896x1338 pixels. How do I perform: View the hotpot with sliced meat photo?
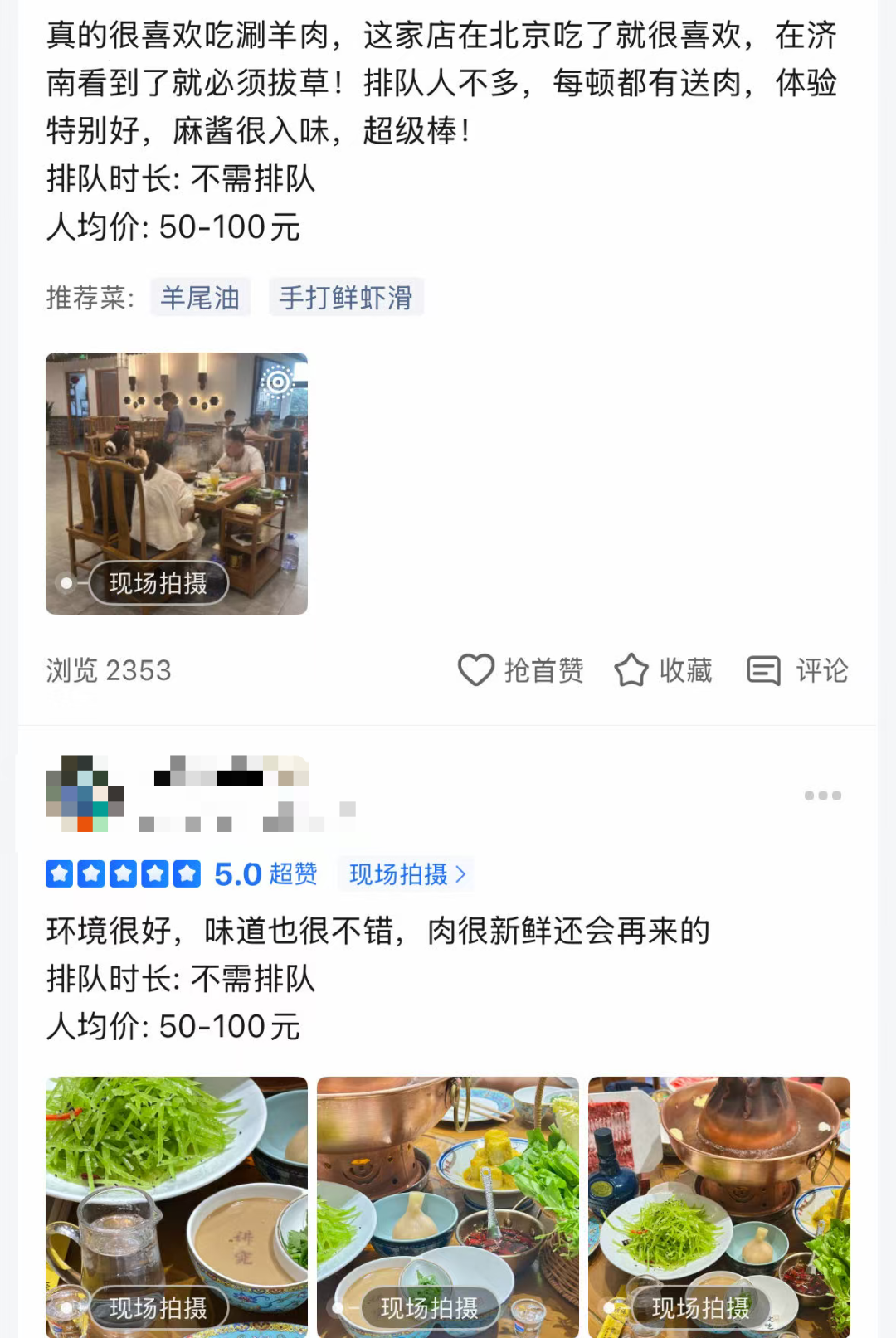coord(718,1206)
